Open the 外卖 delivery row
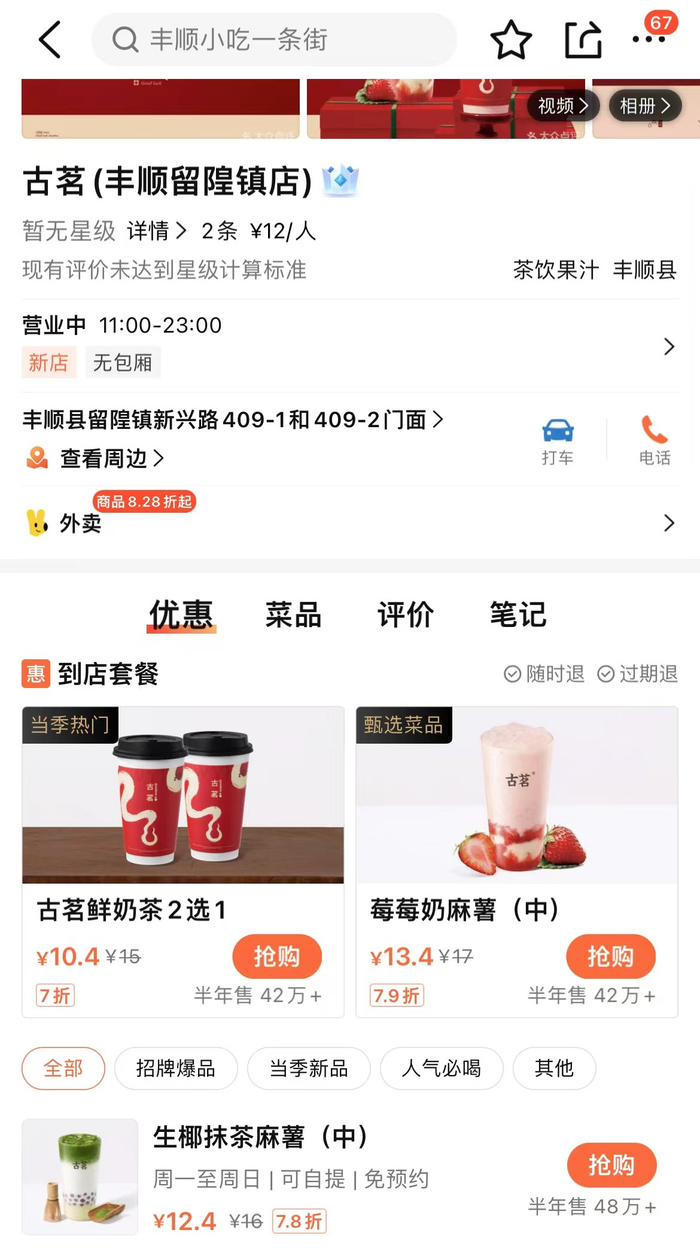The width and height of the screenshot is (700, 1248). (350, 522)
